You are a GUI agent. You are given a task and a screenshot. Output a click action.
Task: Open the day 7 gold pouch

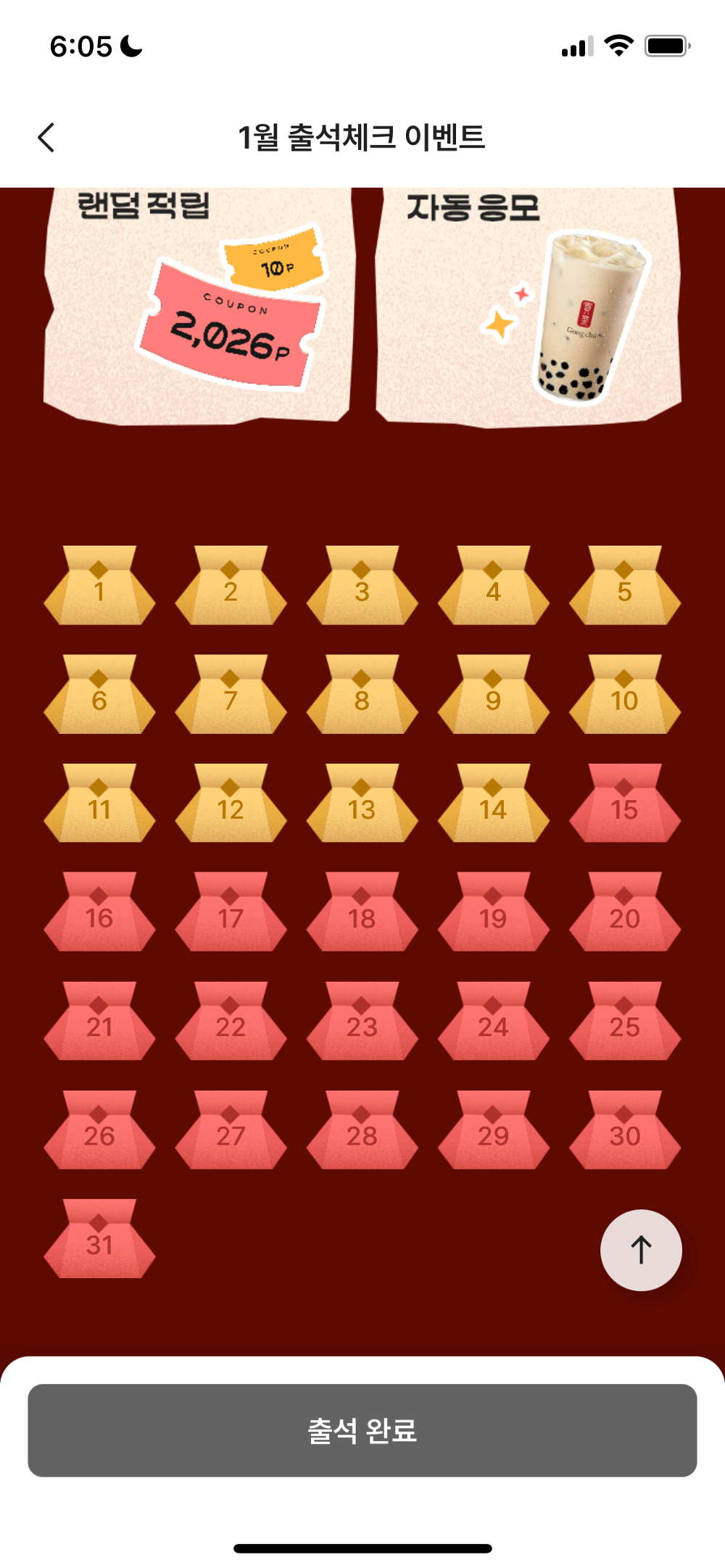pos(231,696)
